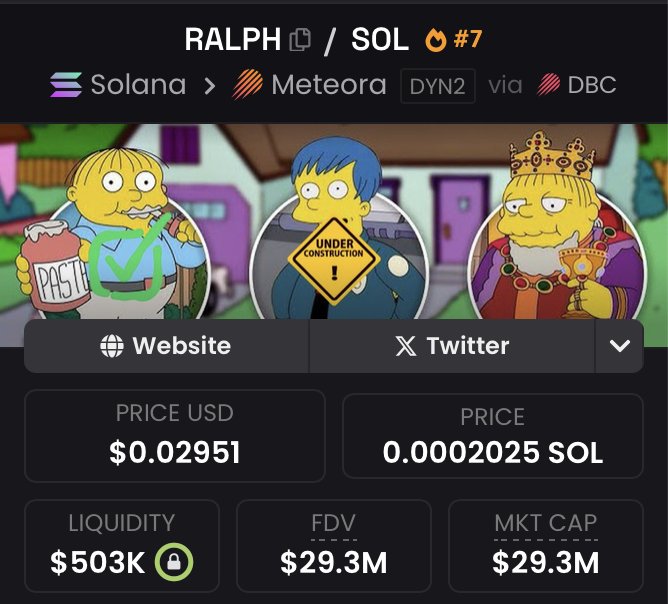Tap the liquidity lock icon
The height and width of the screenshot is (604, 668).
pos(175,563)
